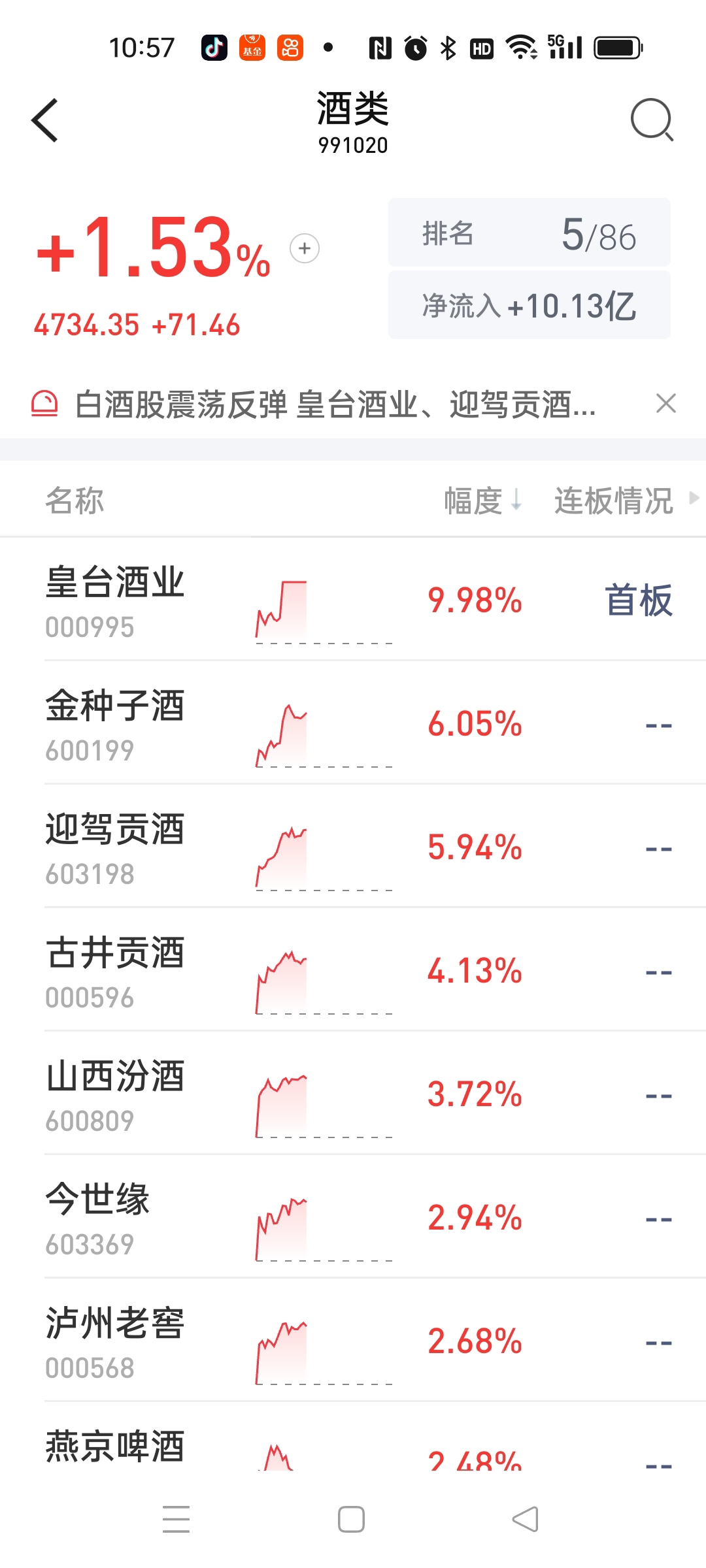Open 金种子酒 600199 stock row
706x1568 pixels.
115,723
